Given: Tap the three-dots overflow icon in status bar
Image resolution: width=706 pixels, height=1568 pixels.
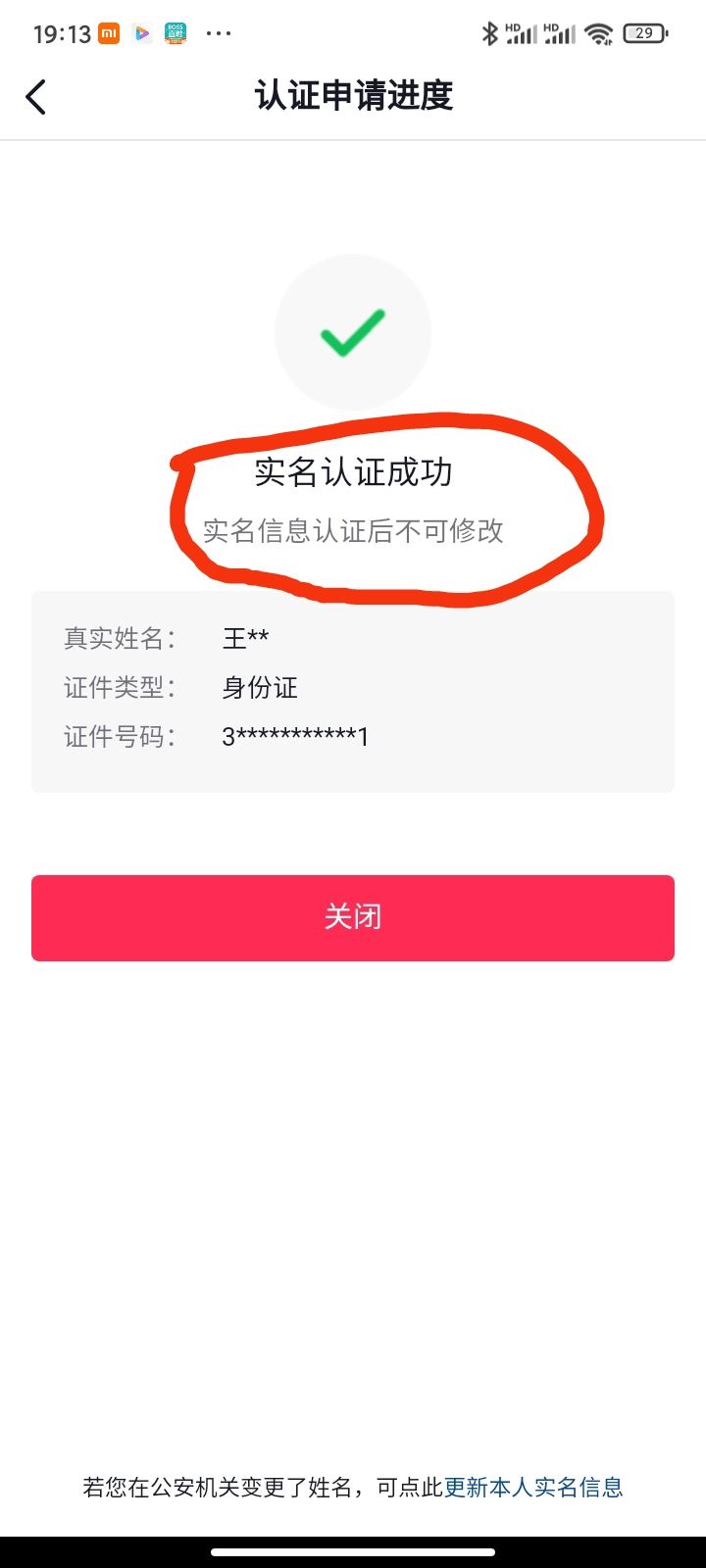Looking at the screenshot, I should 219,33.
